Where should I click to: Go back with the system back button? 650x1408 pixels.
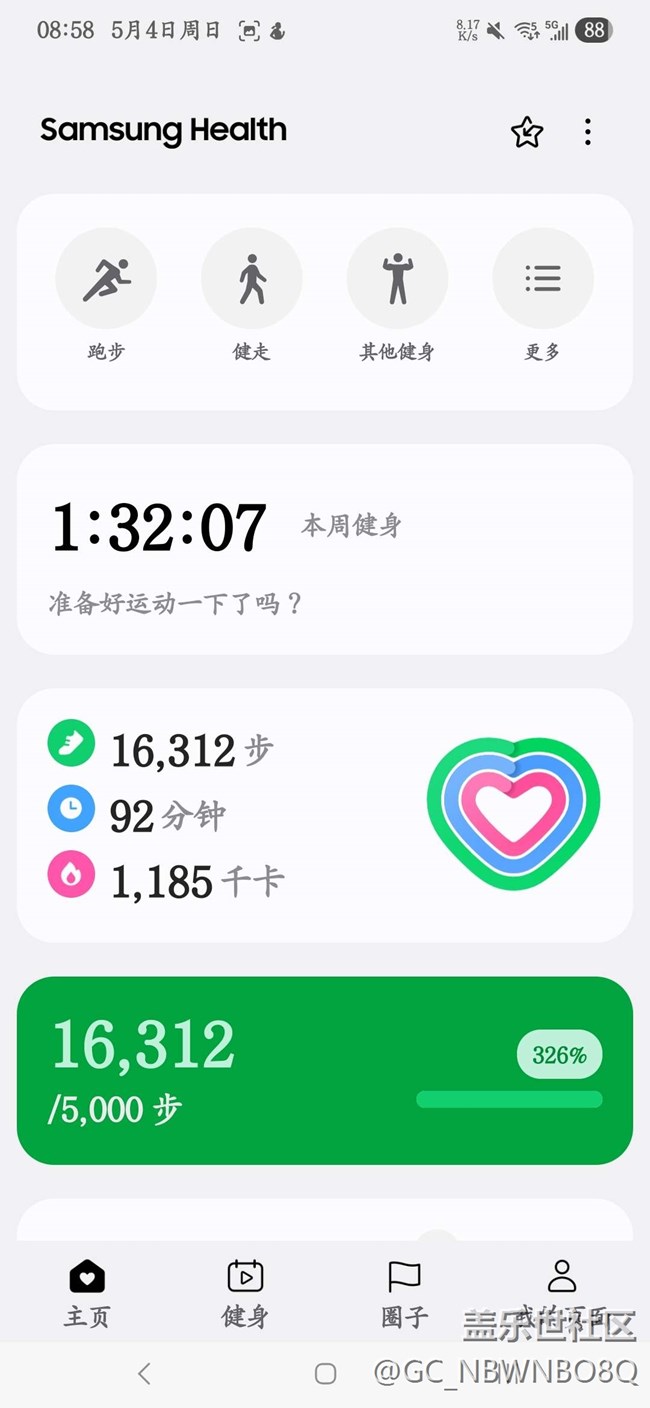[x=144, y=1374]
